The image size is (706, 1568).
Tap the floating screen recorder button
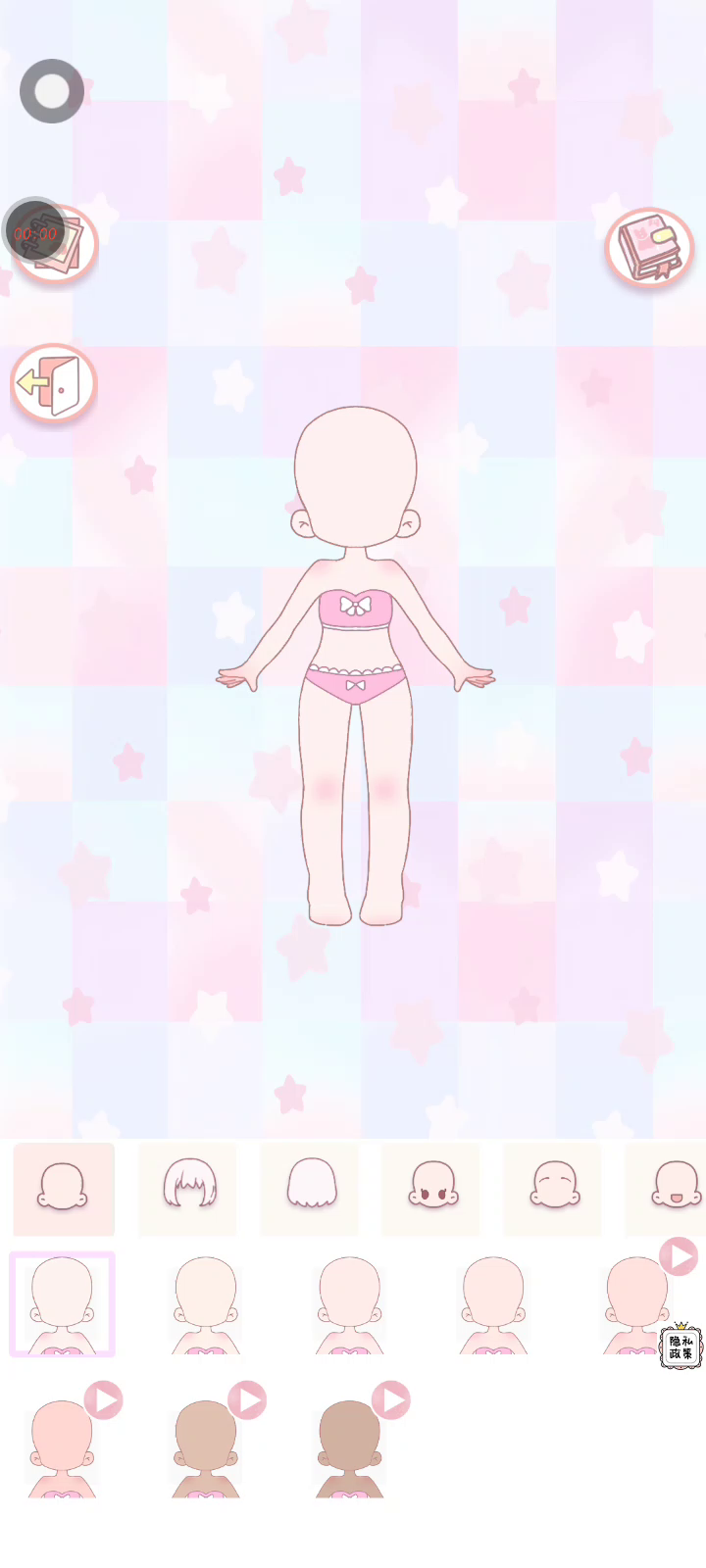(x=51, y=91)
